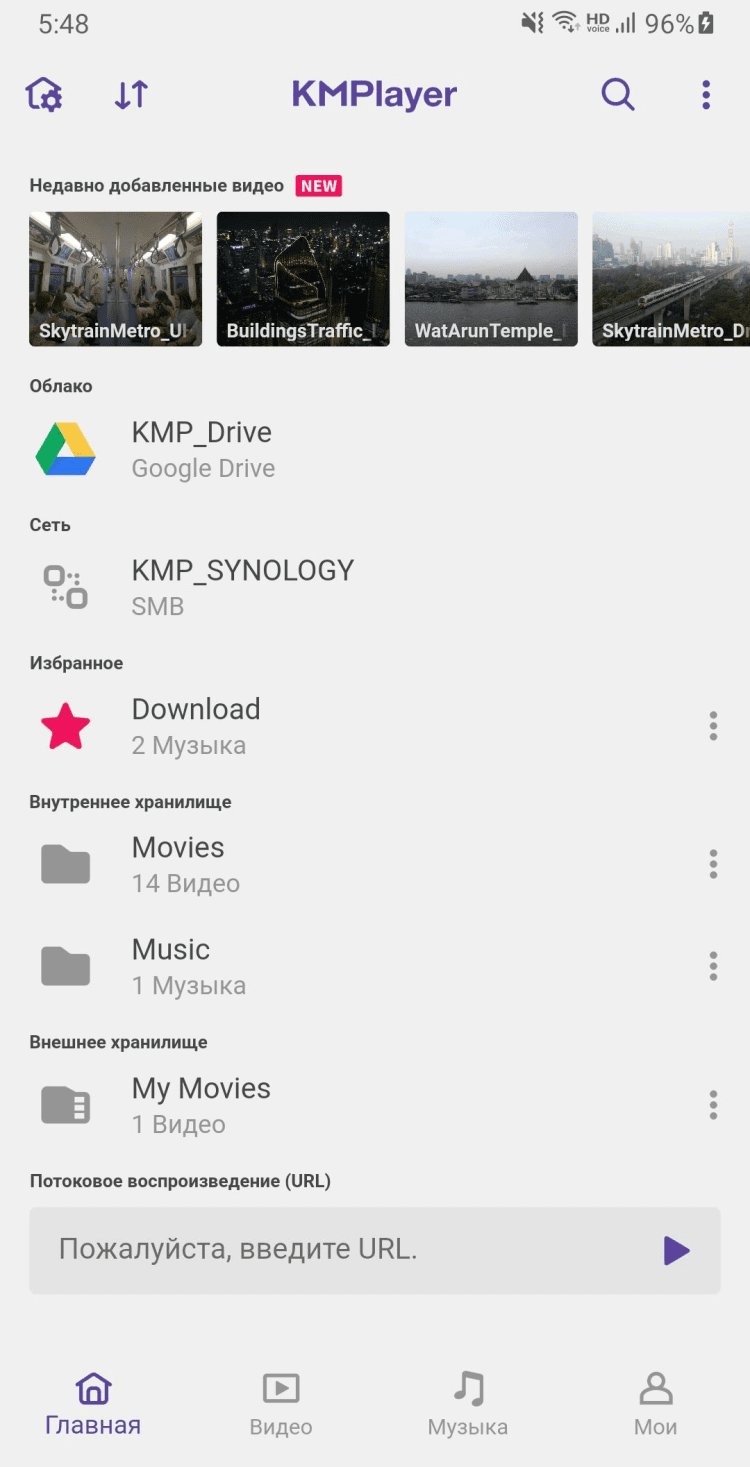Enter a stream URL in the field
The width and height of the screenshot is (750, 1467).
pos(340,1250)
